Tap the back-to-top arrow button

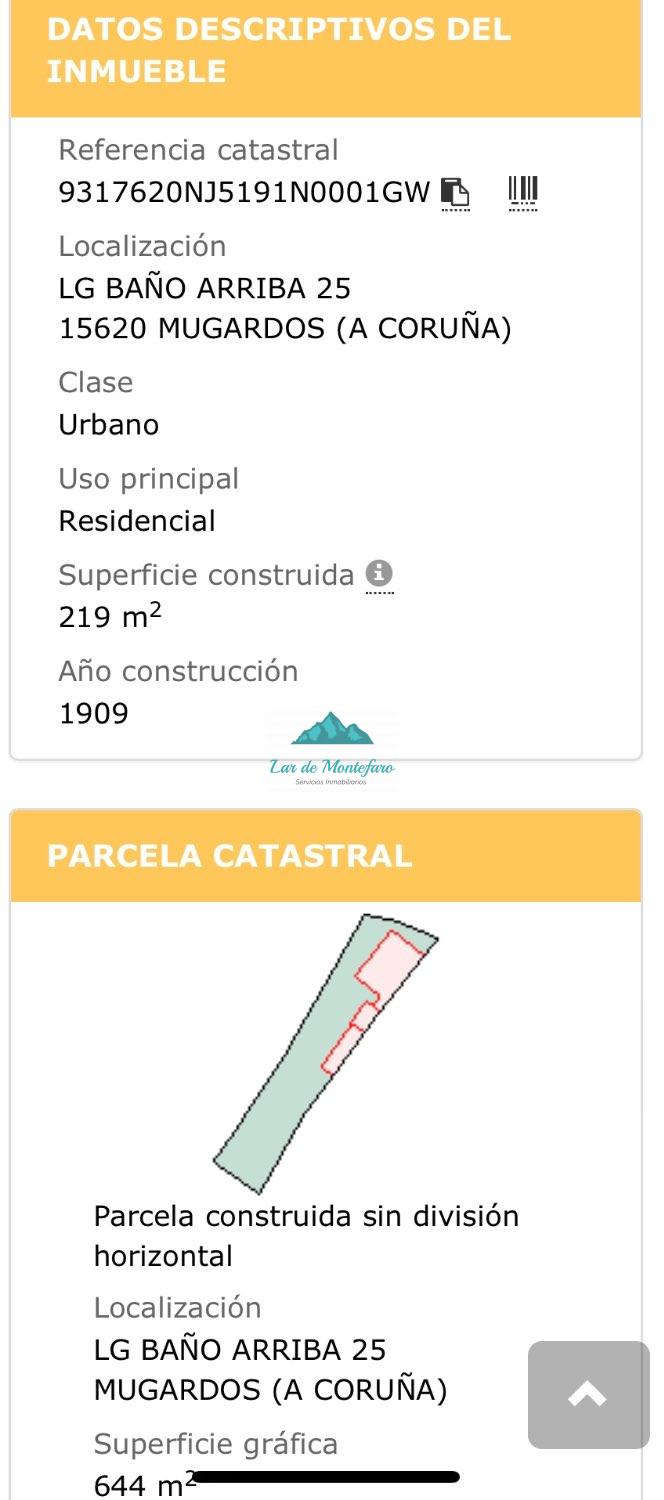pyautogui.click(x=589, y=1394)
